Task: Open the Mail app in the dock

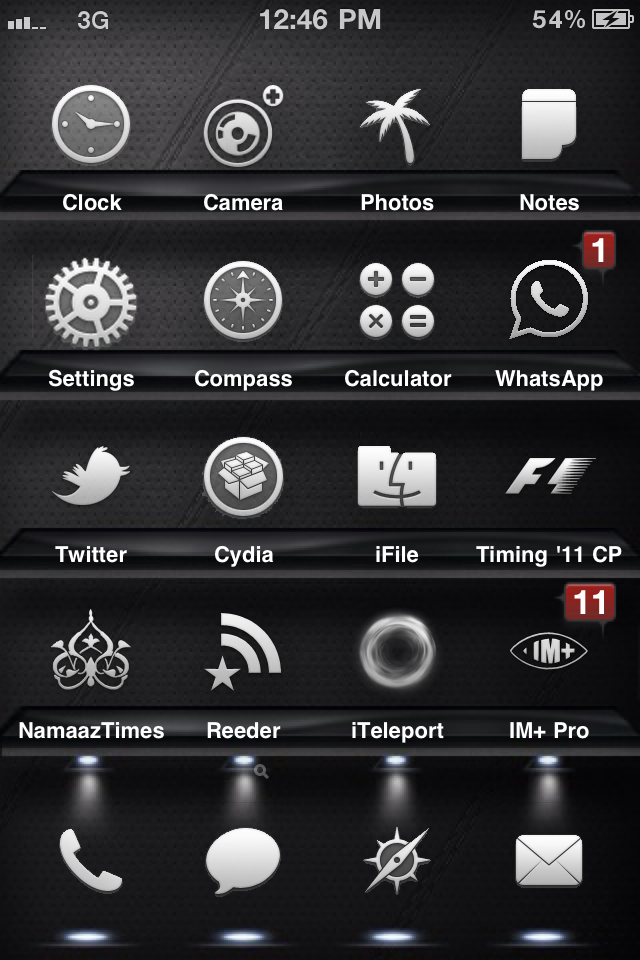Action: tap(549, 860)
